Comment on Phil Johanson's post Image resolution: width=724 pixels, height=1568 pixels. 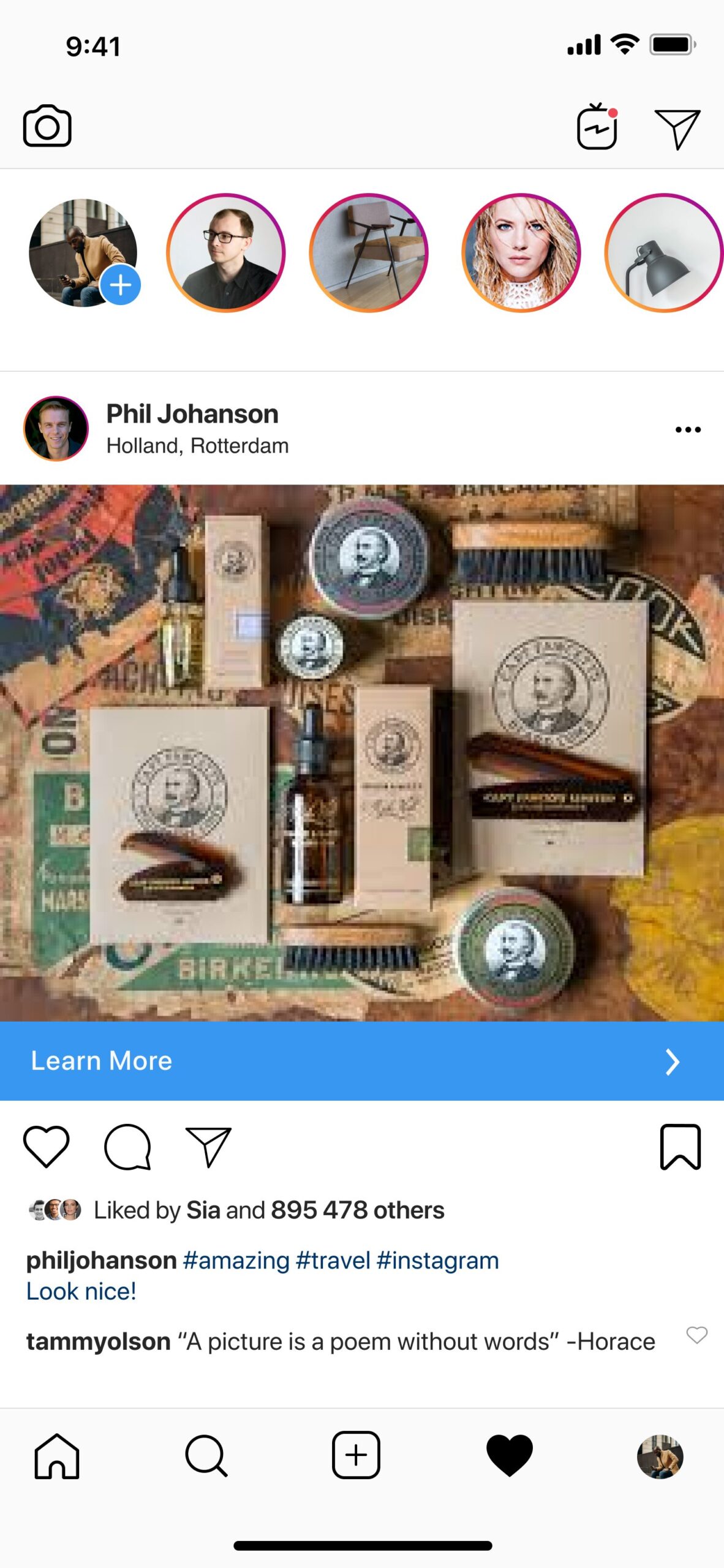tap(127, 1147)
